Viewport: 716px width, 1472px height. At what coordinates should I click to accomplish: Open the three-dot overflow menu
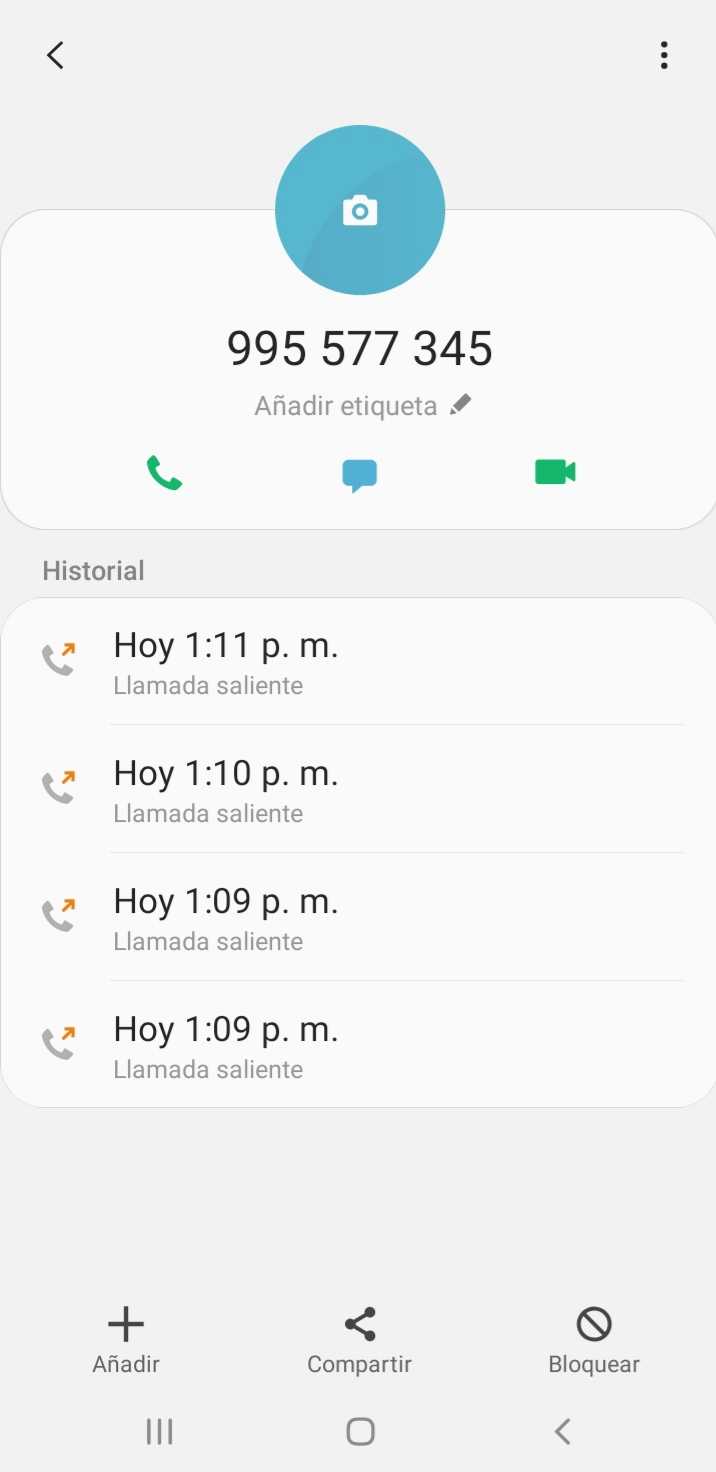tap(664, 55)
